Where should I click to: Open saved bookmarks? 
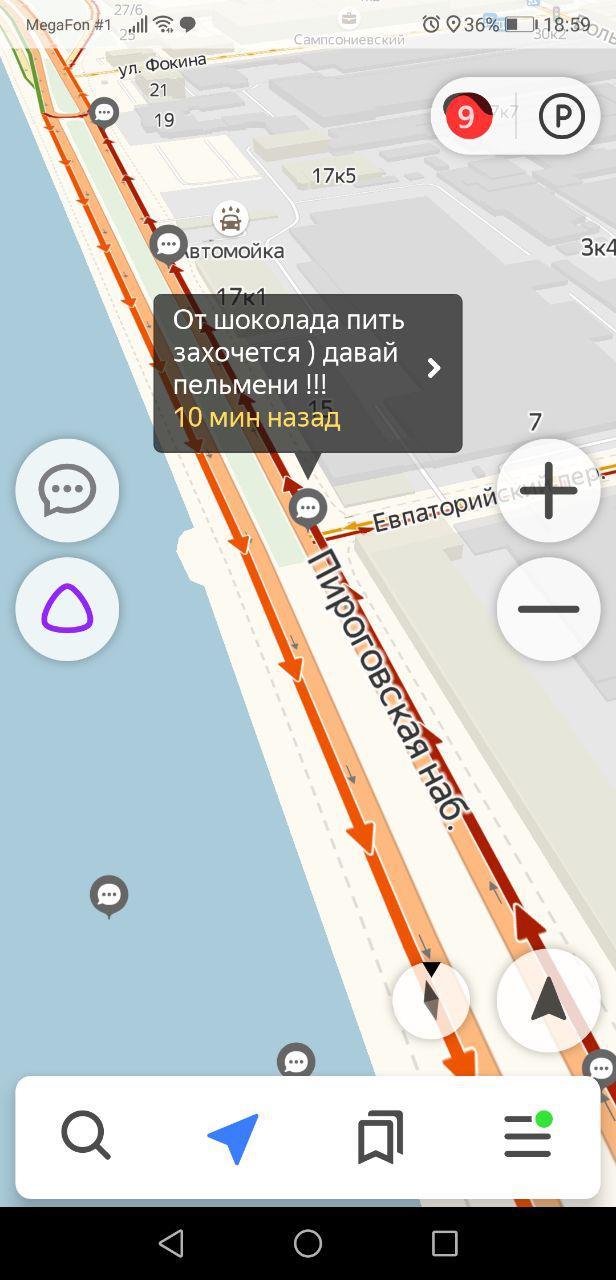[381, 1137]
